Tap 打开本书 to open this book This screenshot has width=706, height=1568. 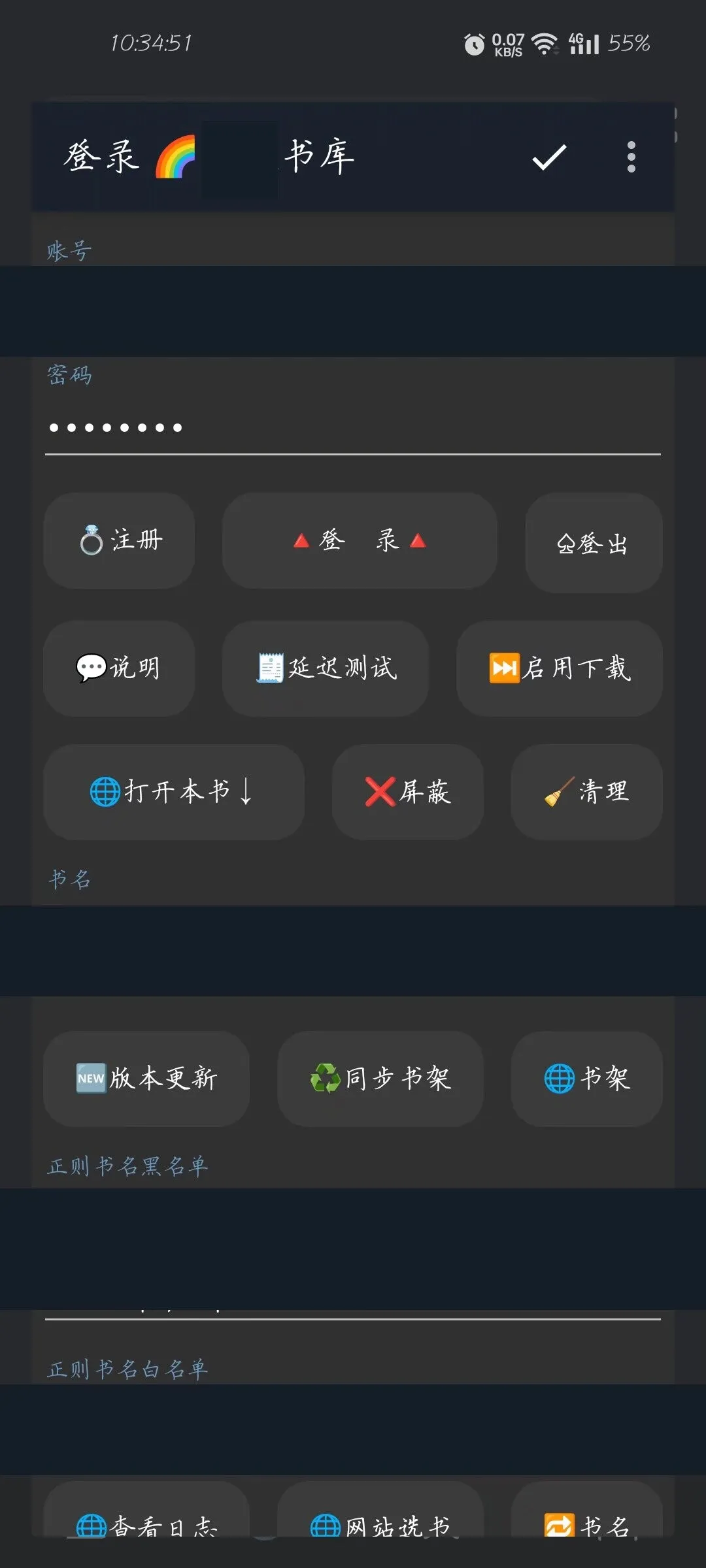(x=174, y=792)
